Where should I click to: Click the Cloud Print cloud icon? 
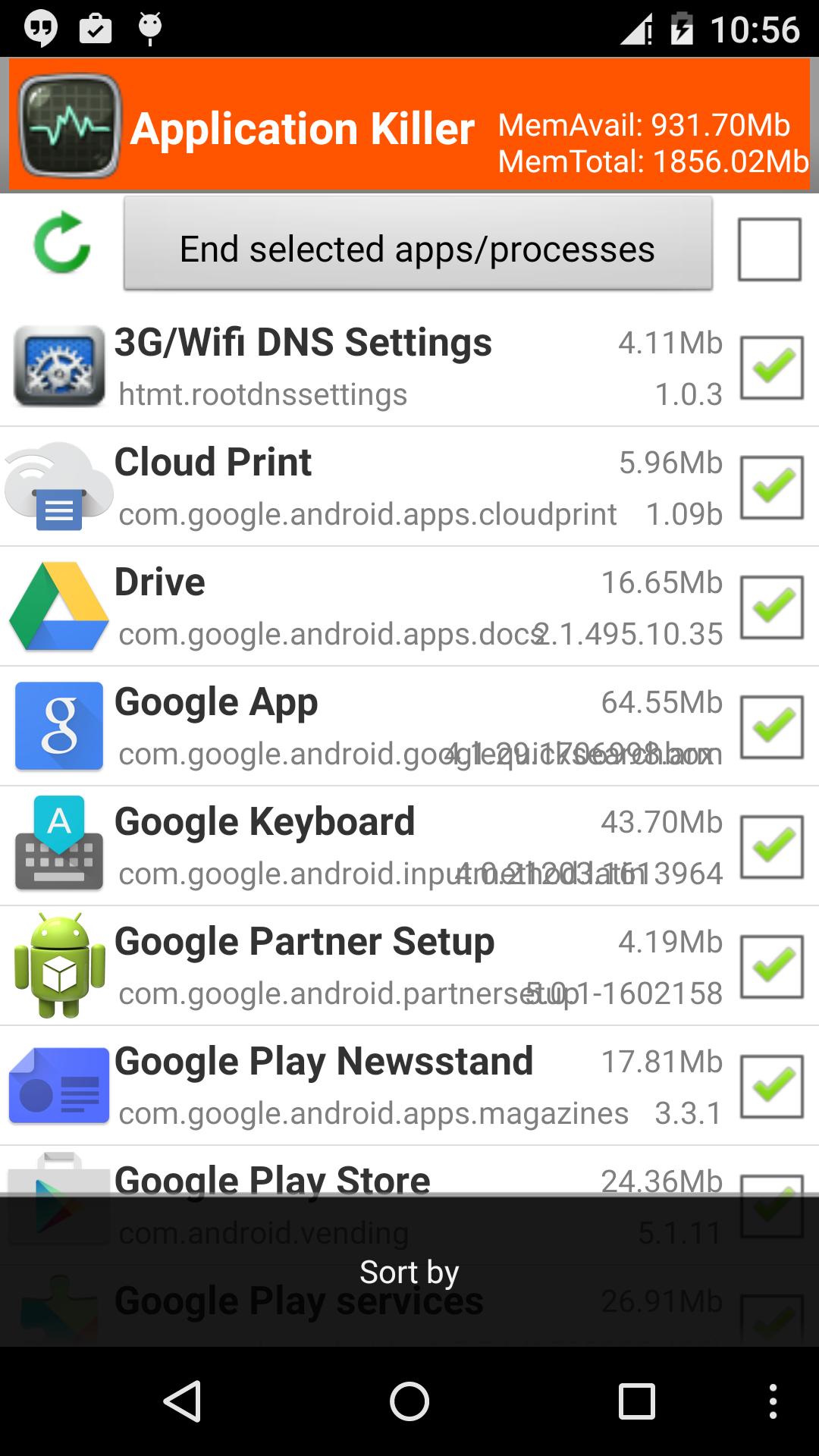[58, 485]
